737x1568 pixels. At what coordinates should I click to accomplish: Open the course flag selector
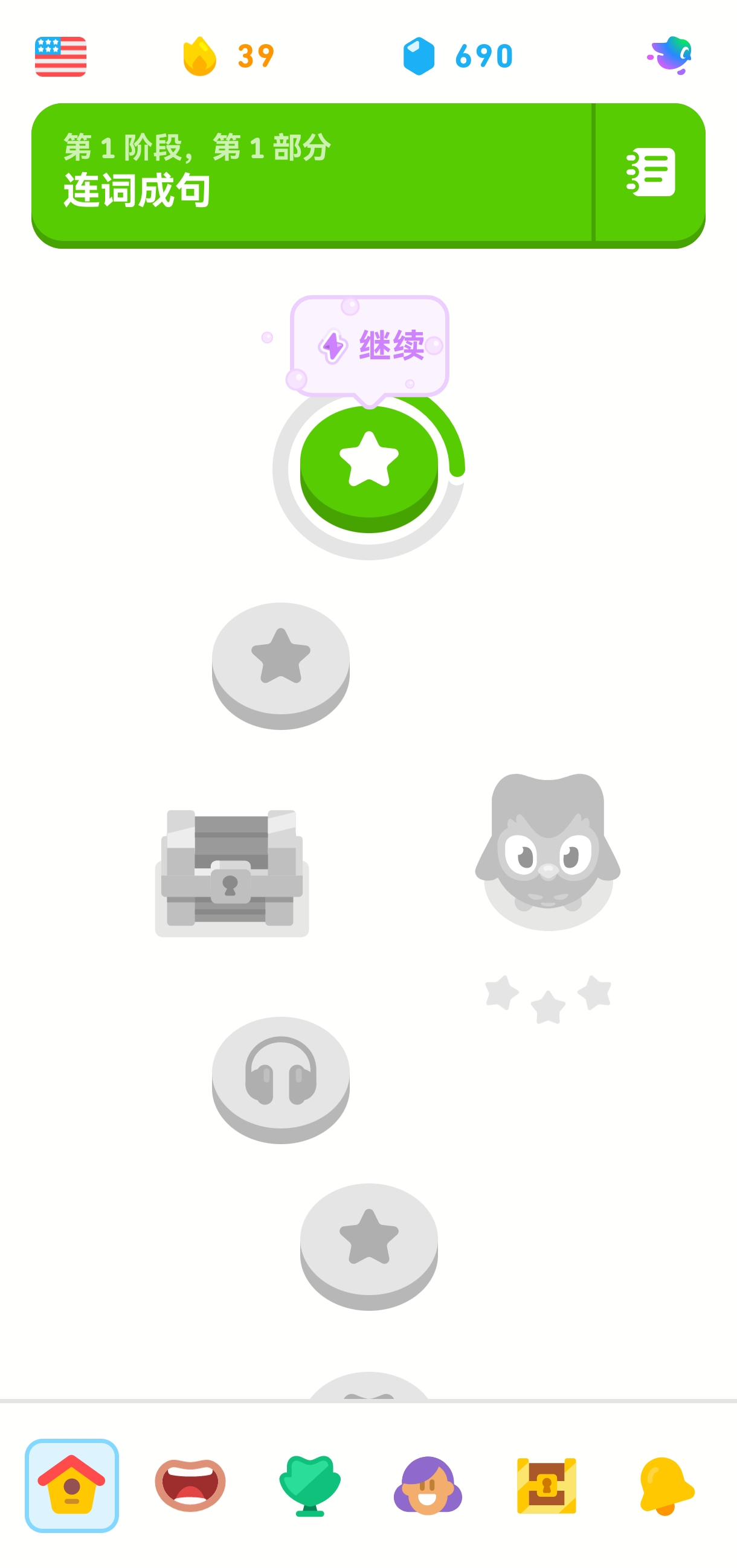coord(60,56)
